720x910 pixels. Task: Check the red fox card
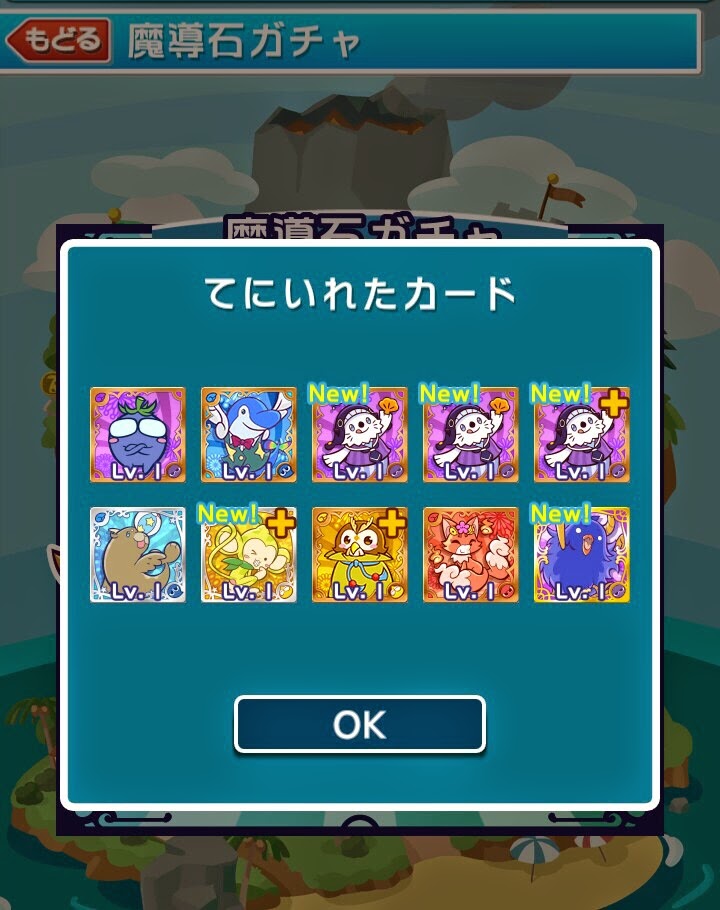click(x=471, y=555)
